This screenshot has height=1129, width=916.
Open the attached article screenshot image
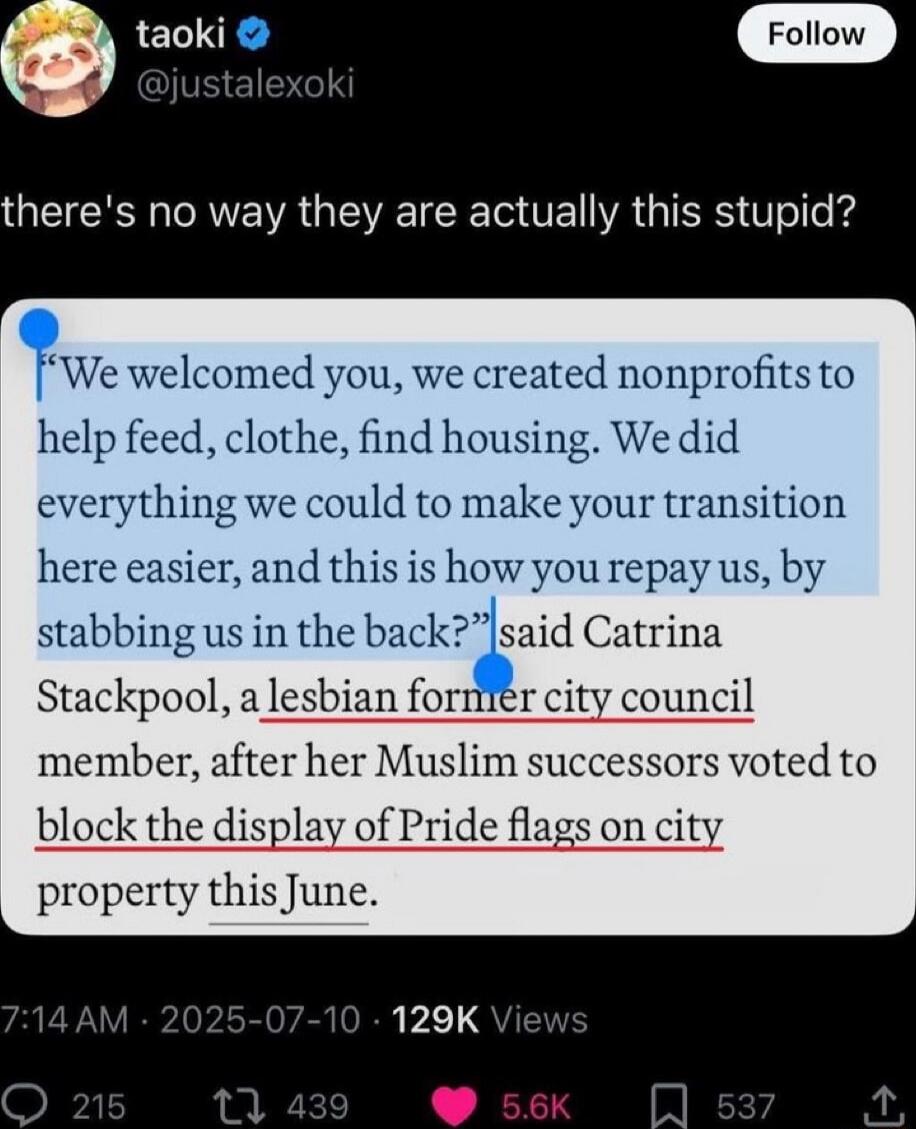click(x=458, y=617)
